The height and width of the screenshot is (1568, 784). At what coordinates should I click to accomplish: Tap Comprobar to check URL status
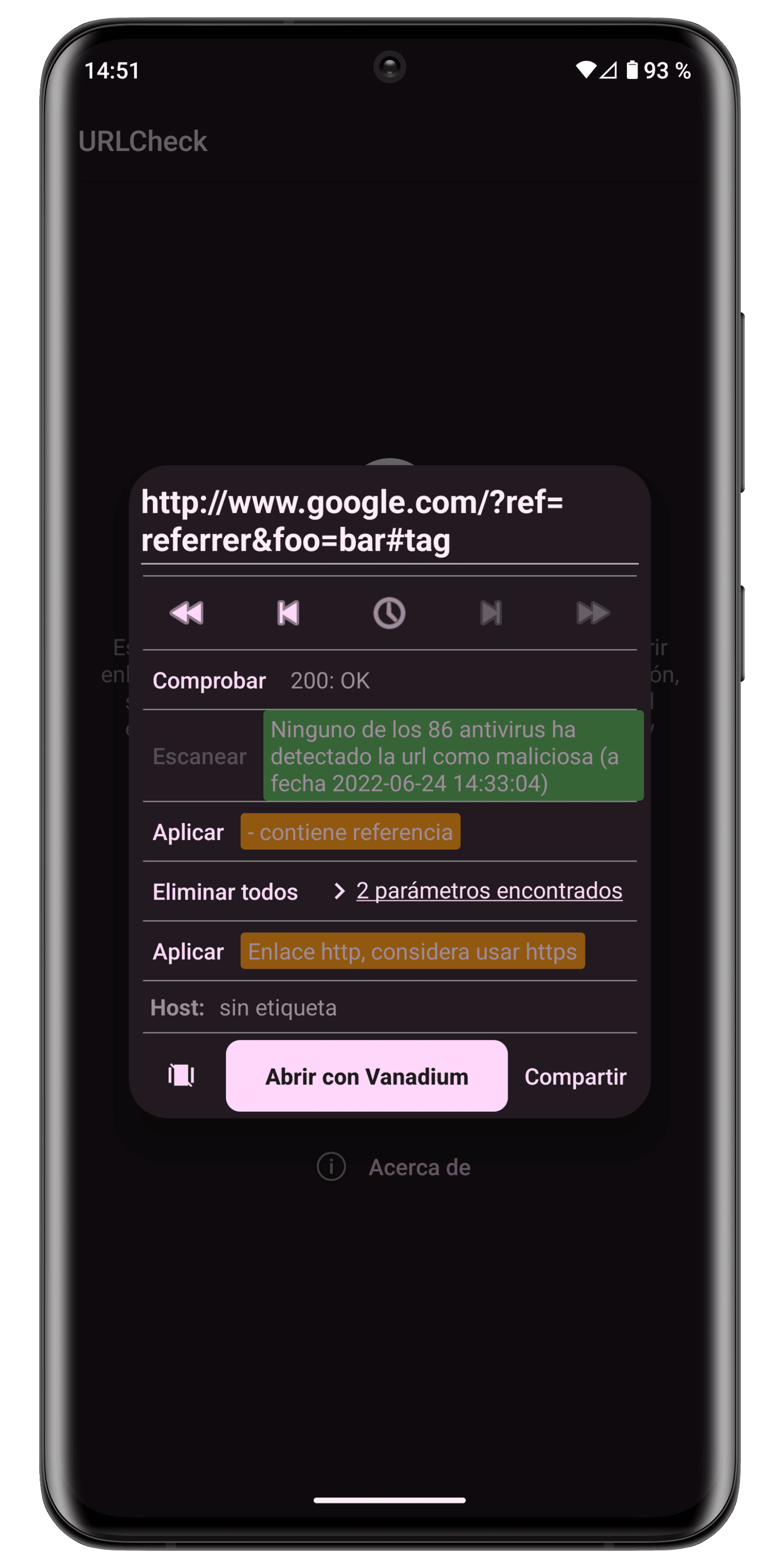click(209, 681)
